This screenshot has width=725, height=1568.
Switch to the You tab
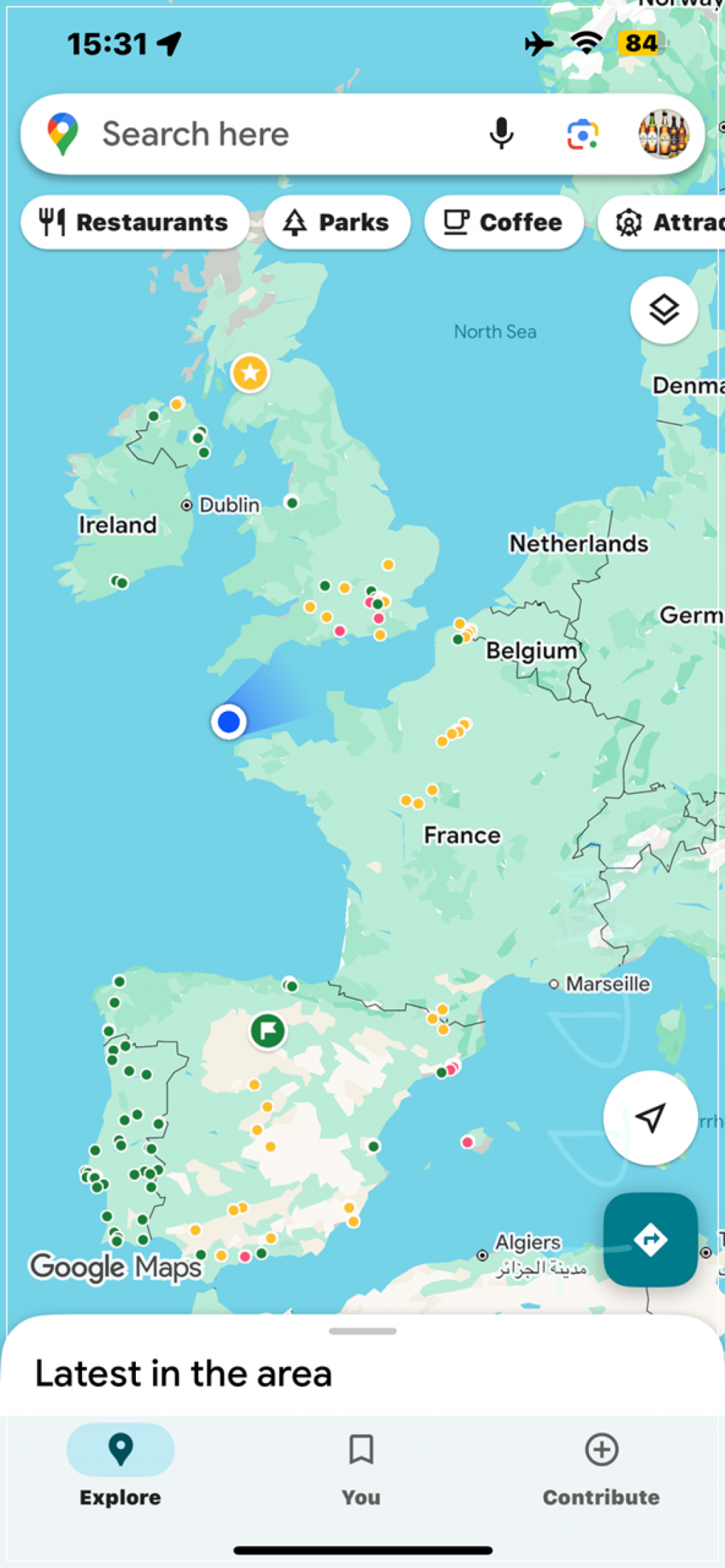click(x=361, y=1466)
